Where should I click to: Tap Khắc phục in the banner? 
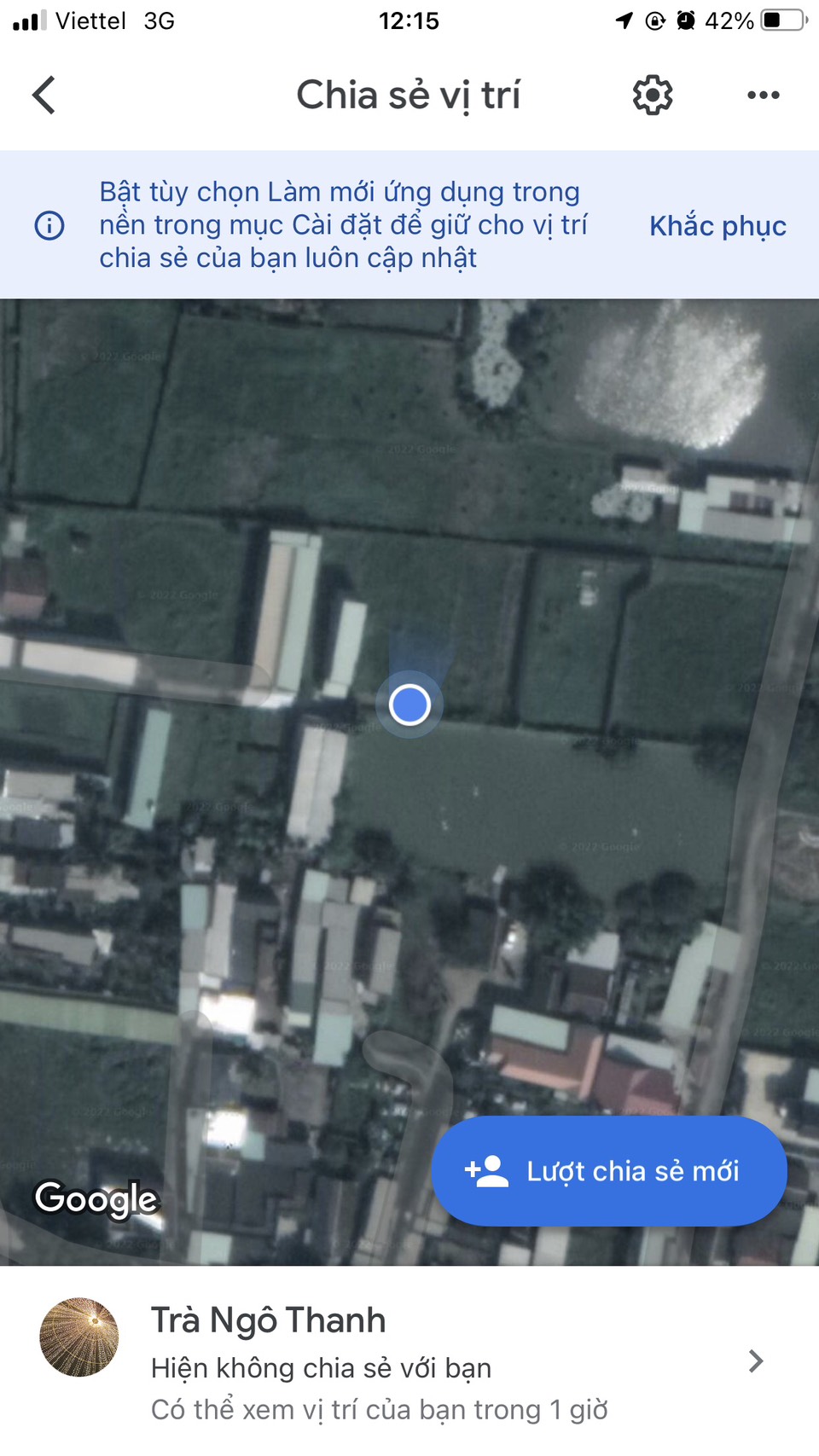click(x=717, y=226)
